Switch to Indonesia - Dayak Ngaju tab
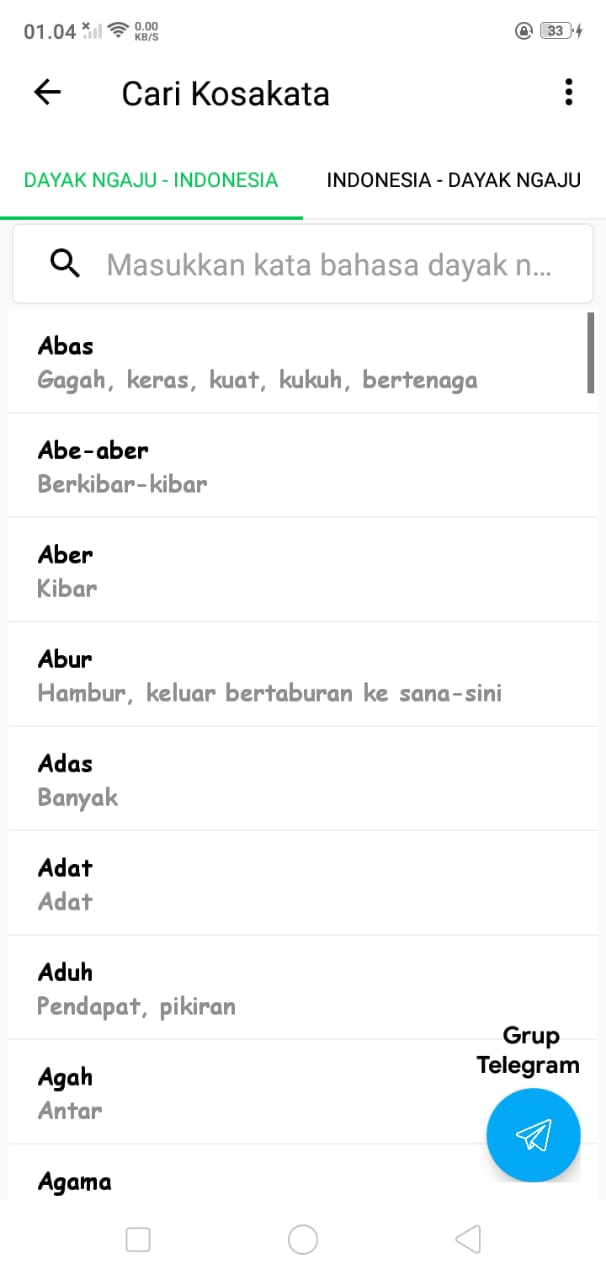This screenshot has height=1280, width=606. [453, 181]
